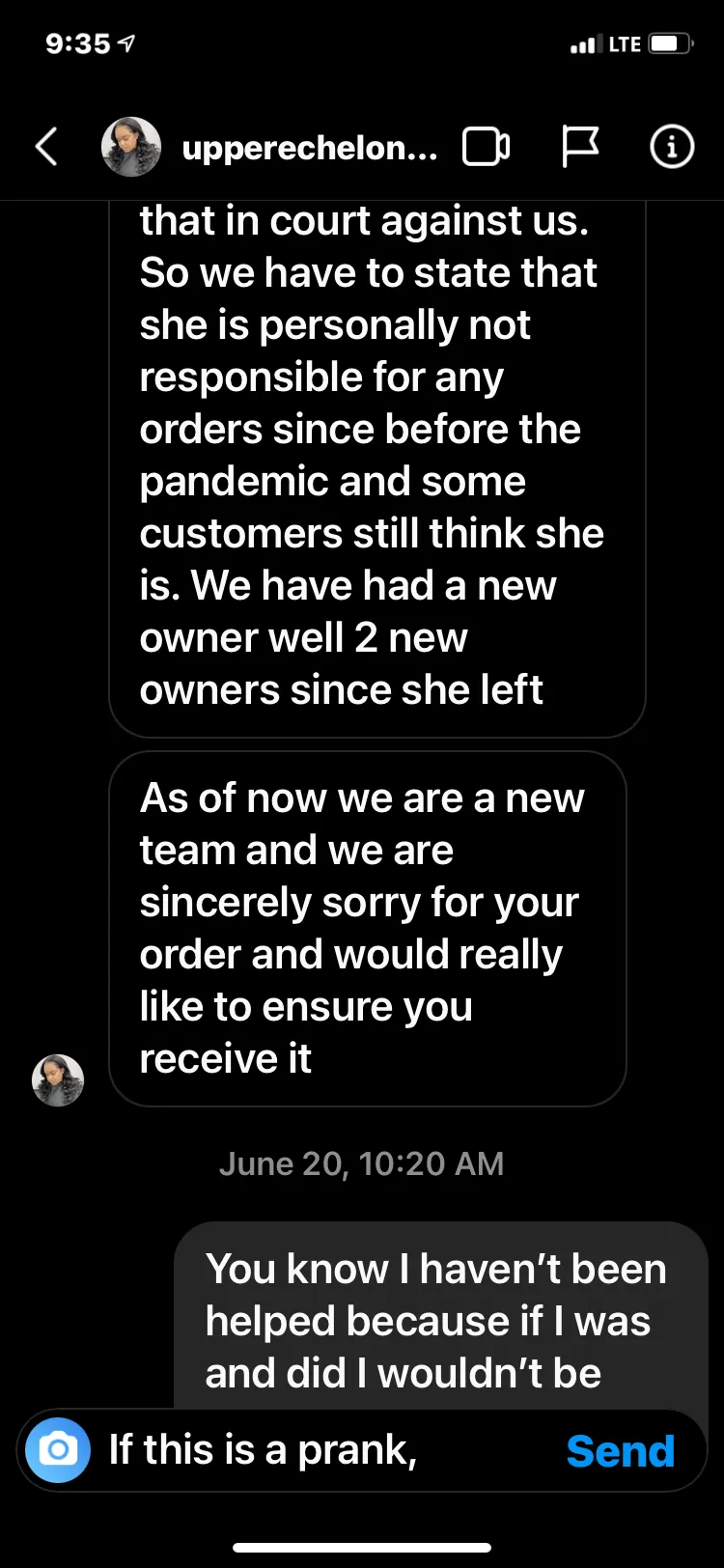Focus the message field reading "If this is a prank,"
The width and height of the screenshot is (724, 1568).
pyautogui.click(x=328, y=1449)
